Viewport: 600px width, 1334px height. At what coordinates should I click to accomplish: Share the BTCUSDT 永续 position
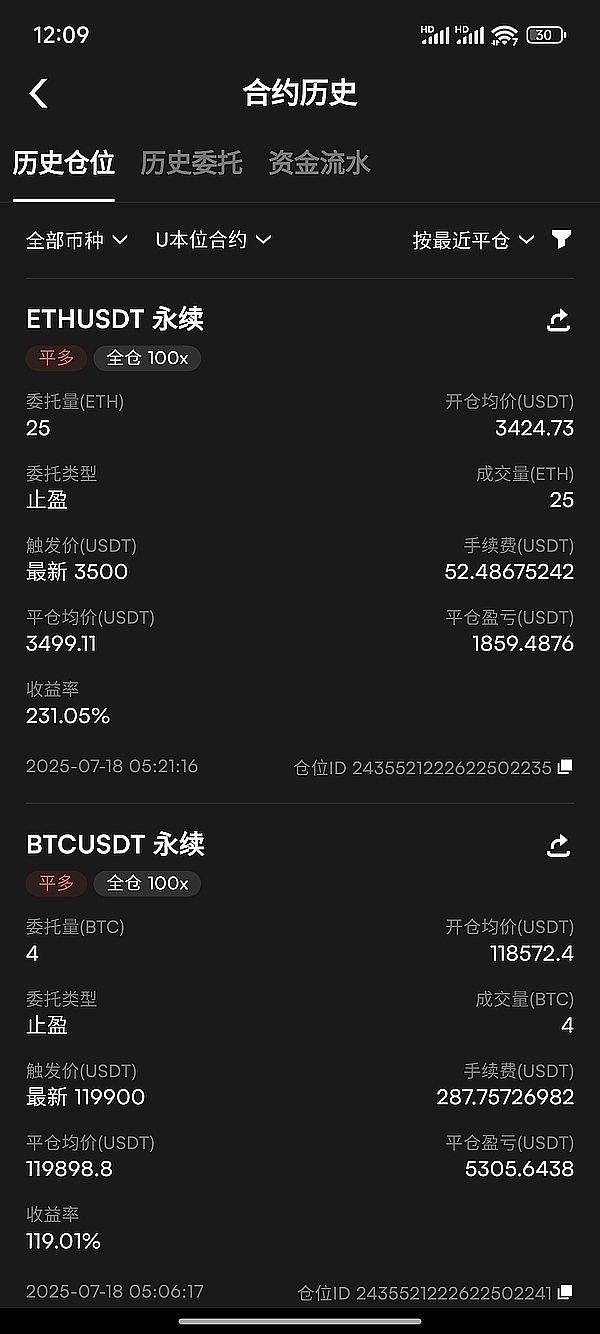click(558, 846)
